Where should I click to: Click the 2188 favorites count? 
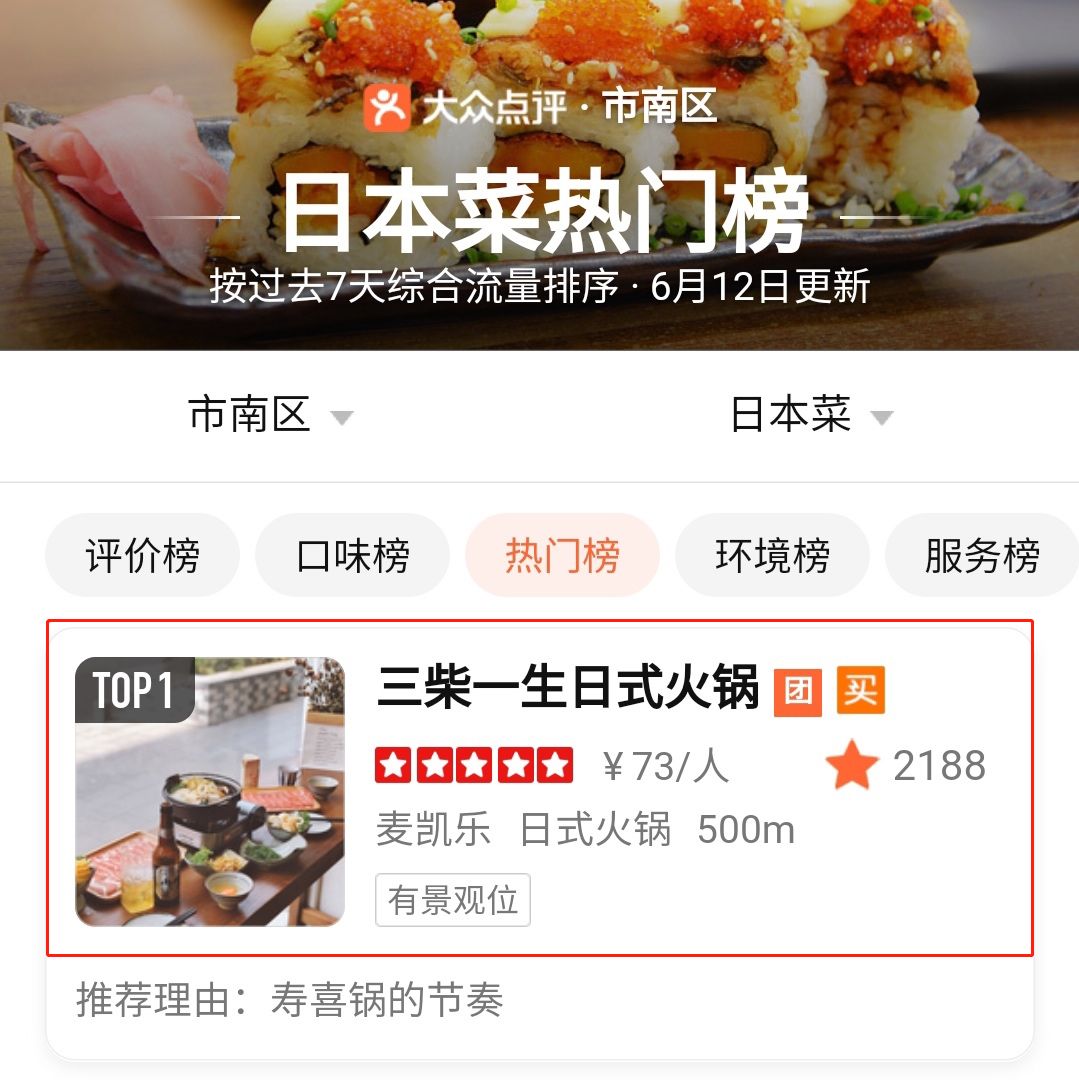pyautogui.click(x=938, y=765)
